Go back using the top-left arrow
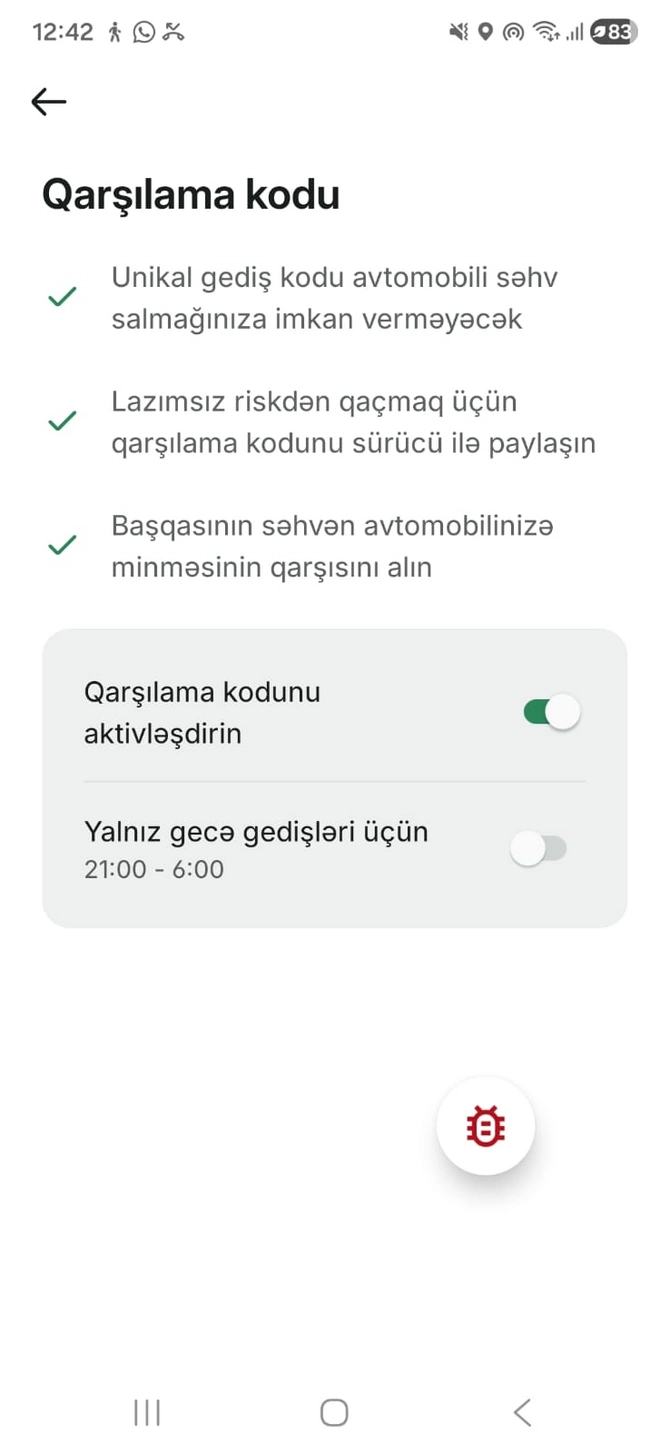 tap(48, 101)
